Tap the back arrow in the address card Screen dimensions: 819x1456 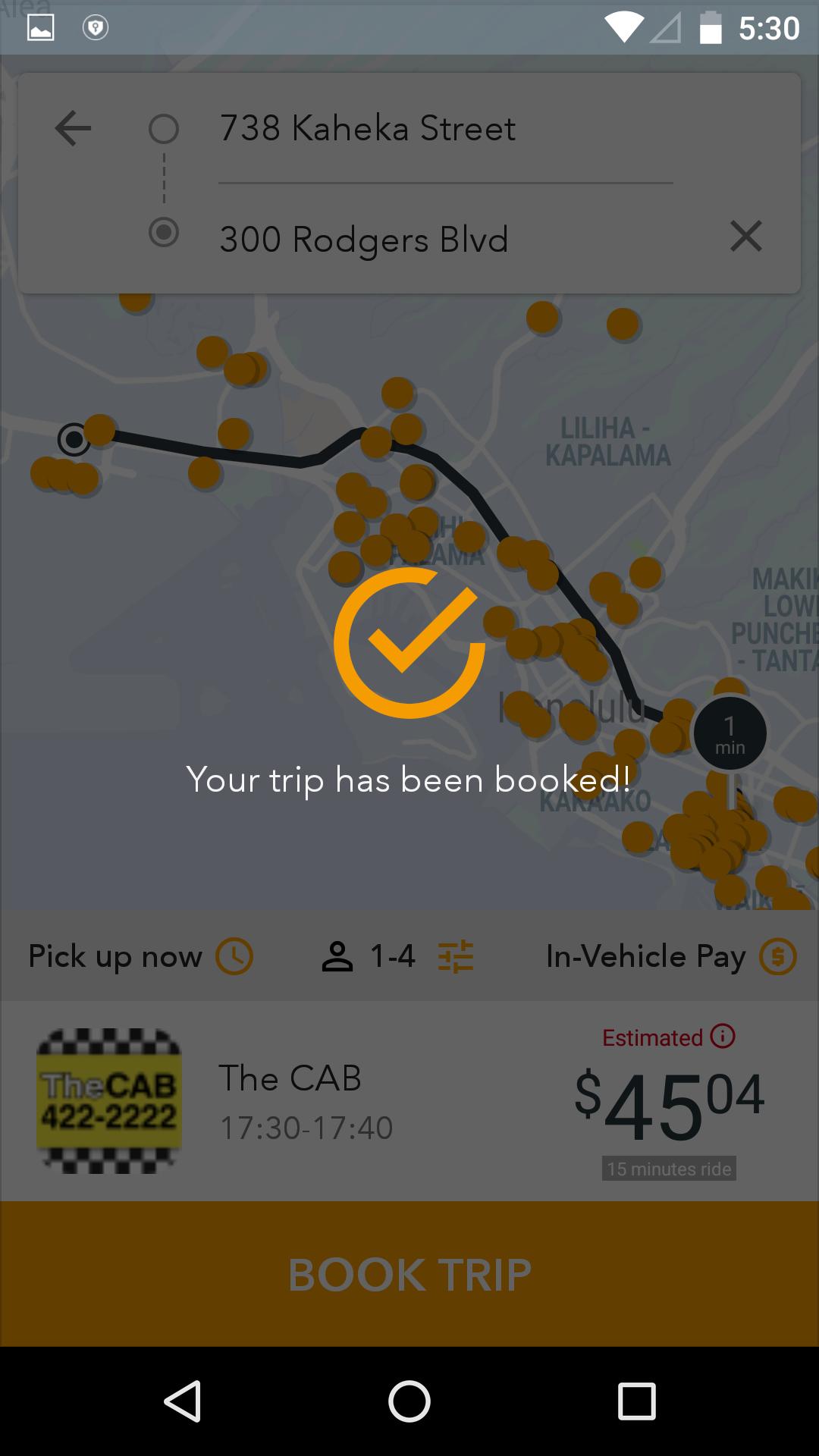click(73, 127)
